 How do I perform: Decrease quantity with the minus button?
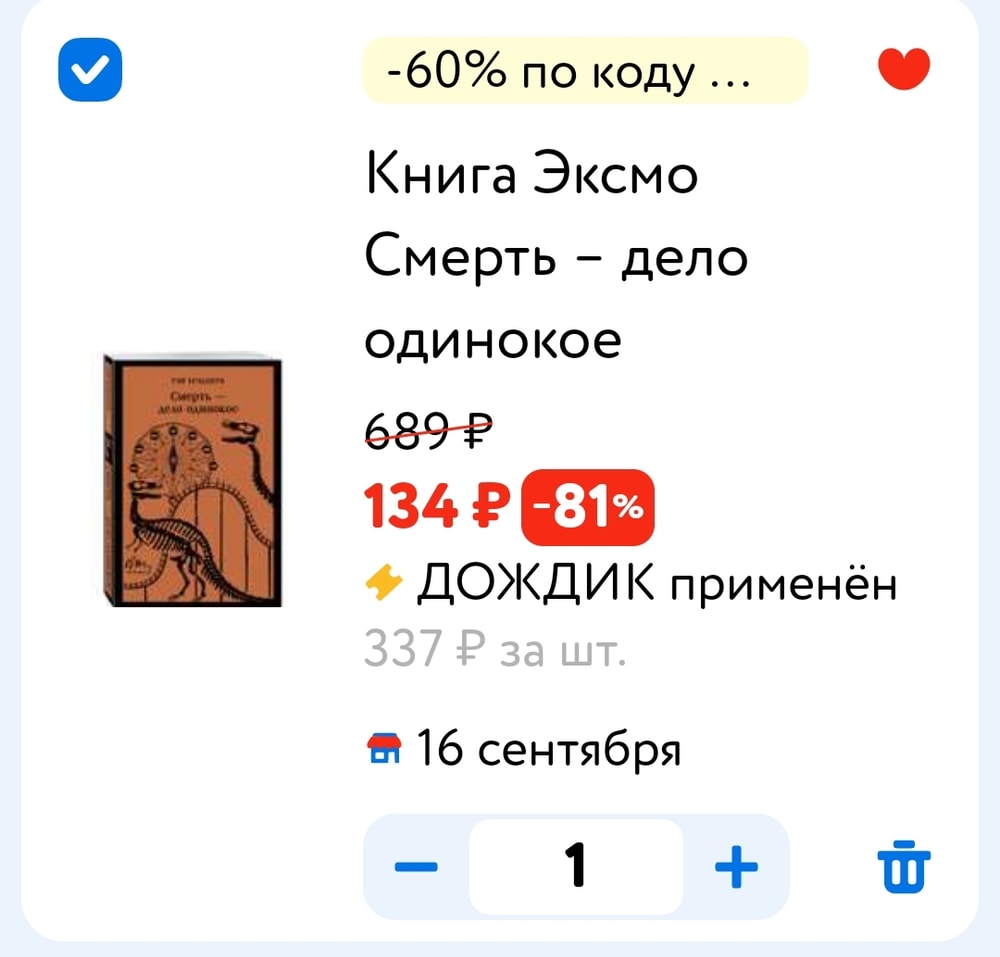tap(416, 867)
